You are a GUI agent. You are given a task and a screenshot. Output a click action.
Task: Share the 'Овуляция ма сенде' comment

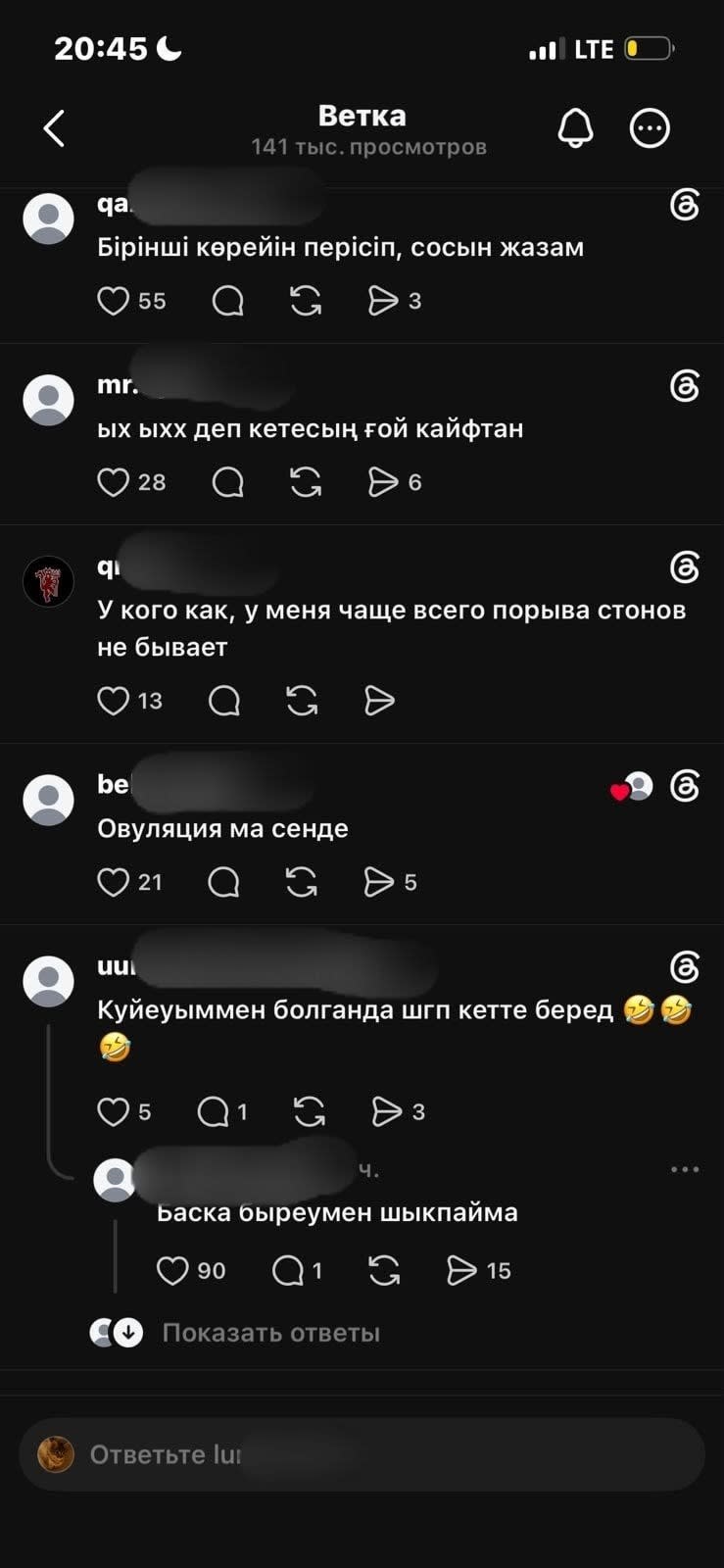[x=379, y=882]
